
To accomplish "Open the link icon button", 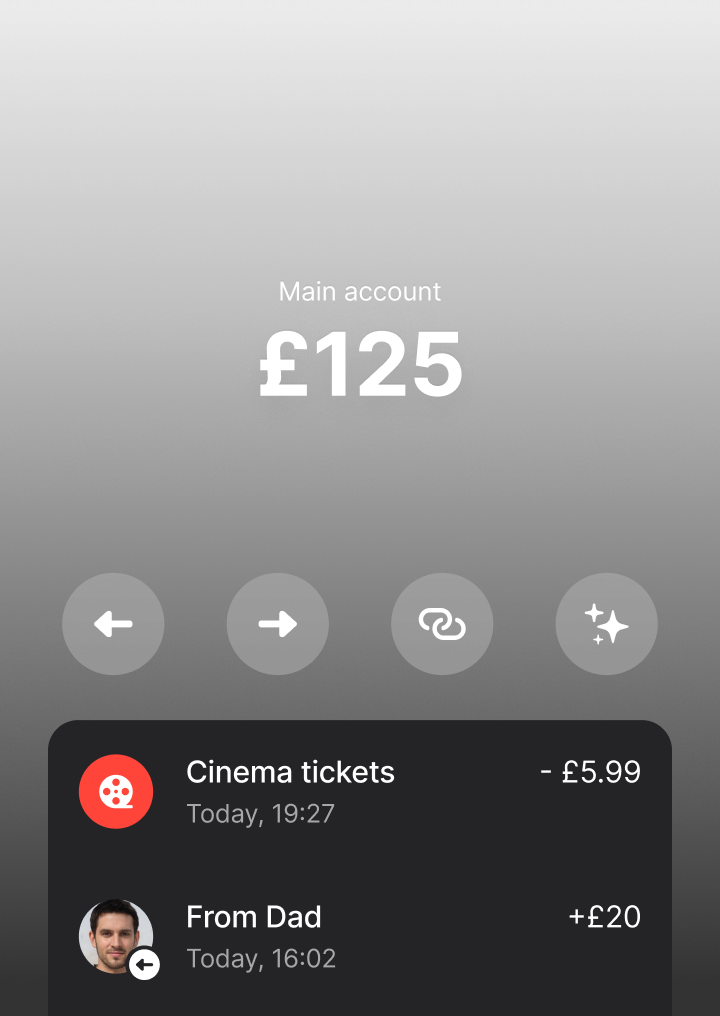I will tap(442, 624).
